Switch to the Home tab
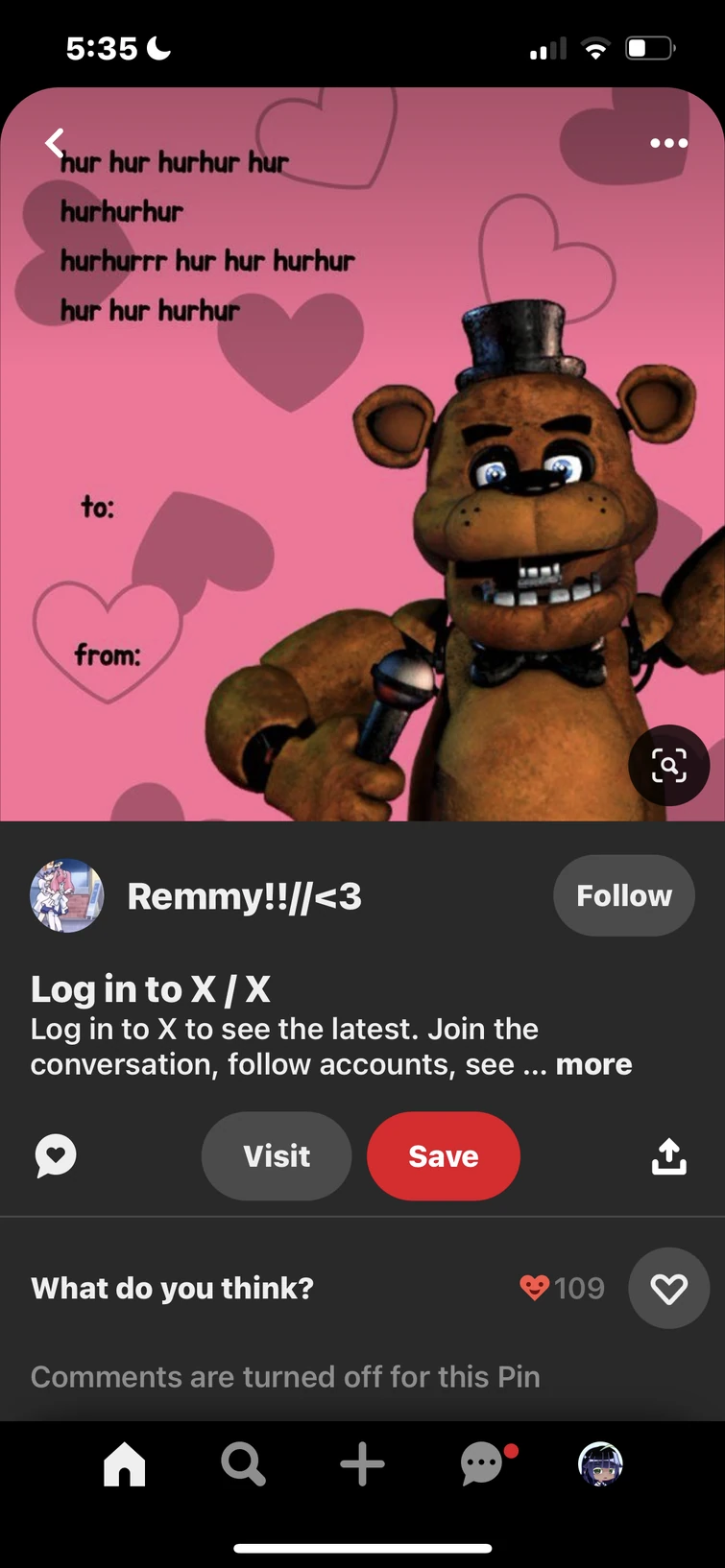725x1568 pixels. (x=125, y=1465)
